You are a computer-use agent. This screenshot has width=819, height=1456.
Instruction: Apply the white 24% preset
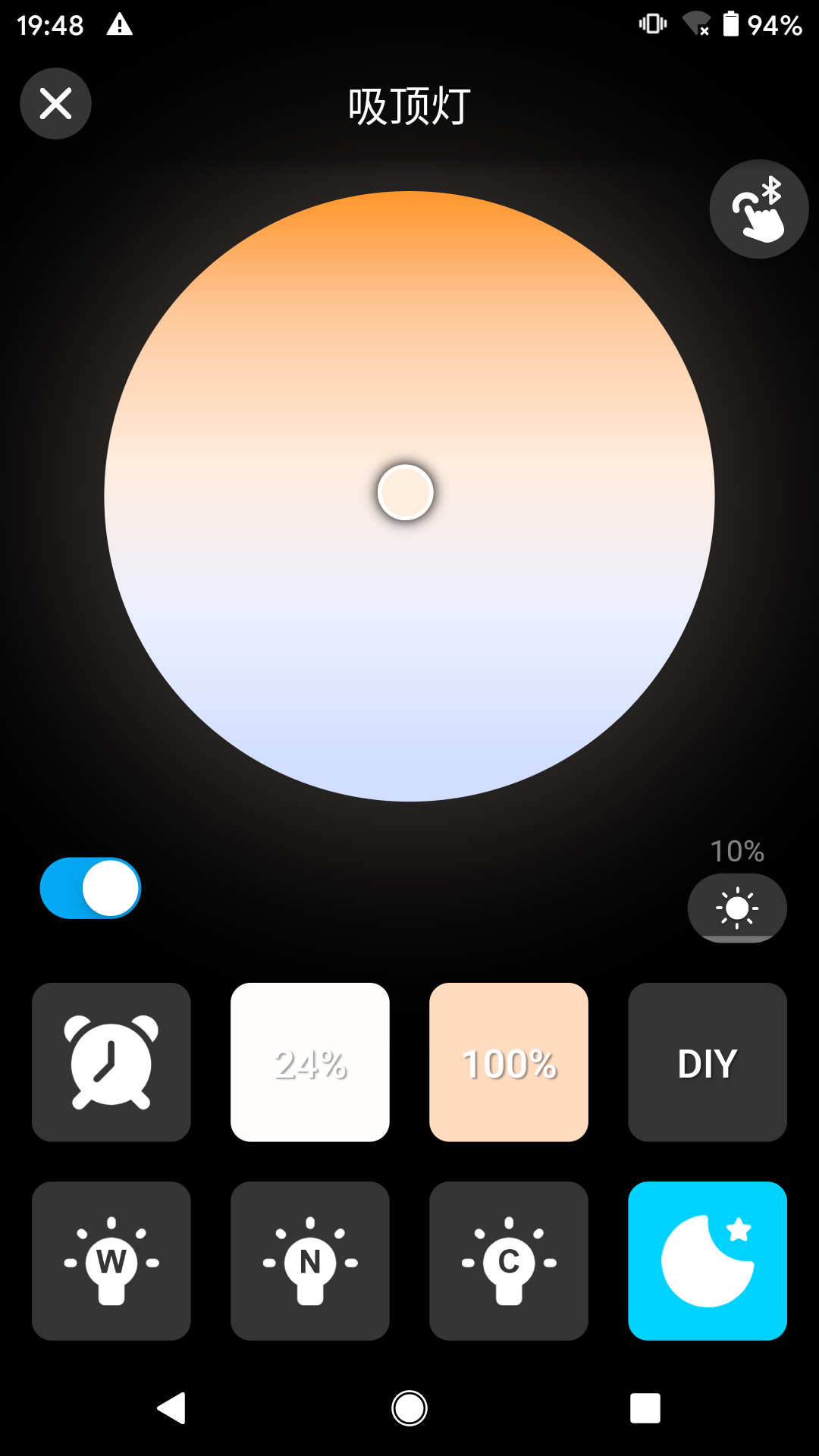(310, 1062)
